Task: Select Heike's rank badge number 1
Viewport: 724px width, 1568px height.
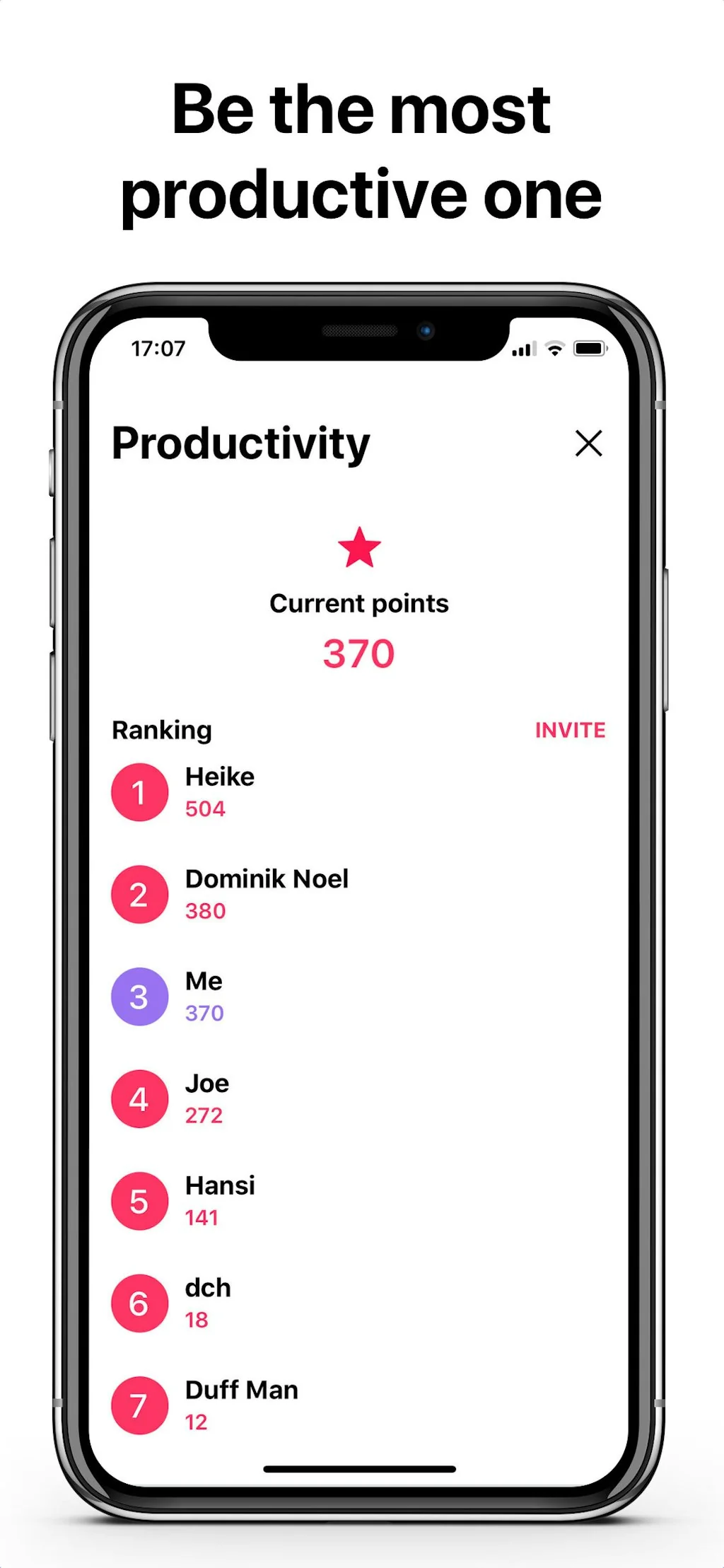Action: 139,793
